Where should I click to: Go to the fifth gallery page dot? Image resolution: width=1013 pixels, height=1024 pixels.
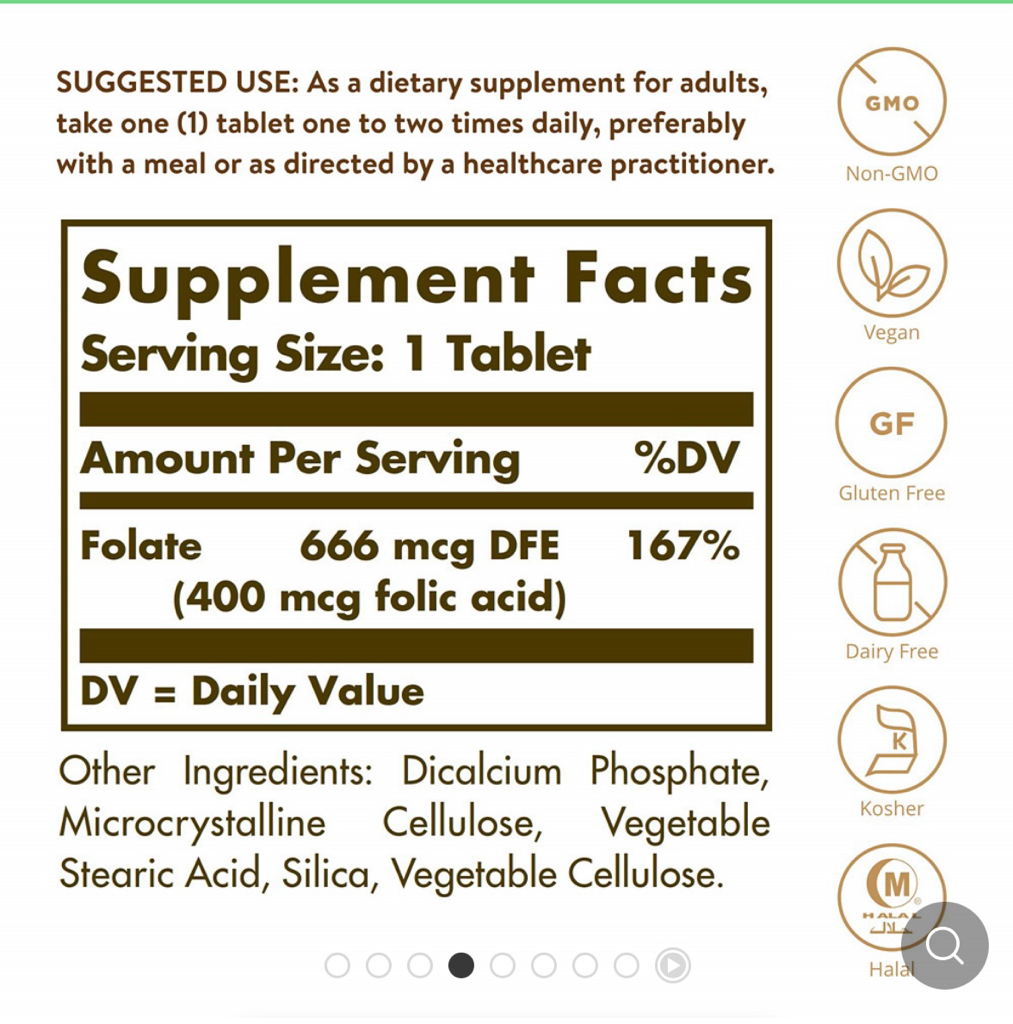pos(503,965)
